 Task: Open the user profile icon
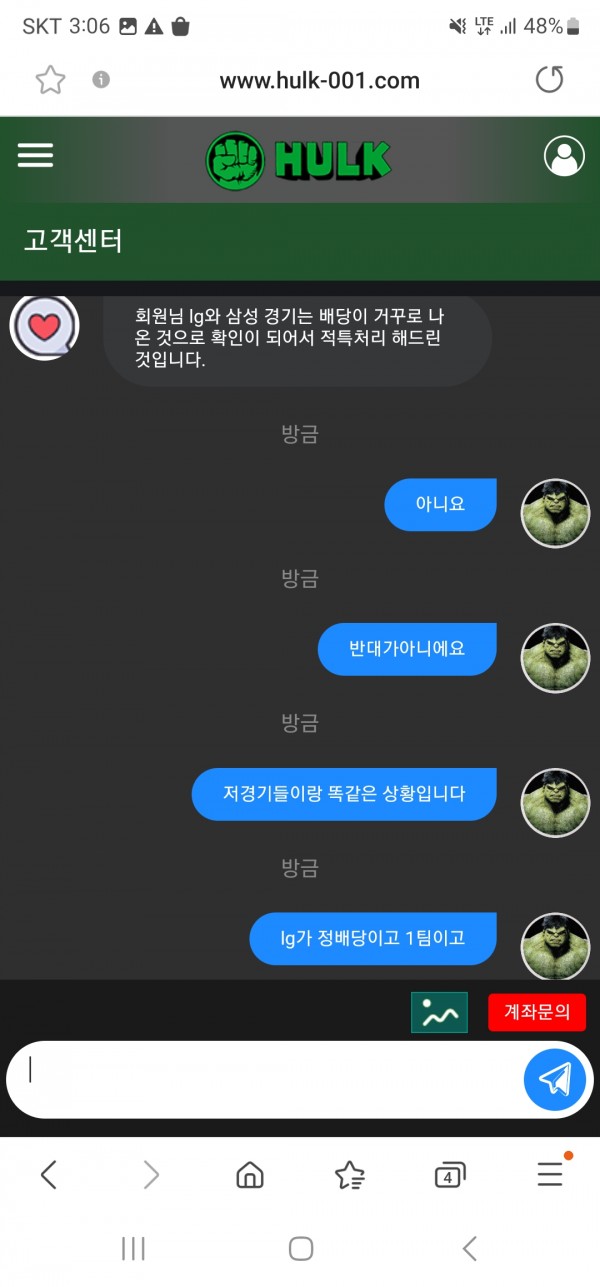click(564, 156)
